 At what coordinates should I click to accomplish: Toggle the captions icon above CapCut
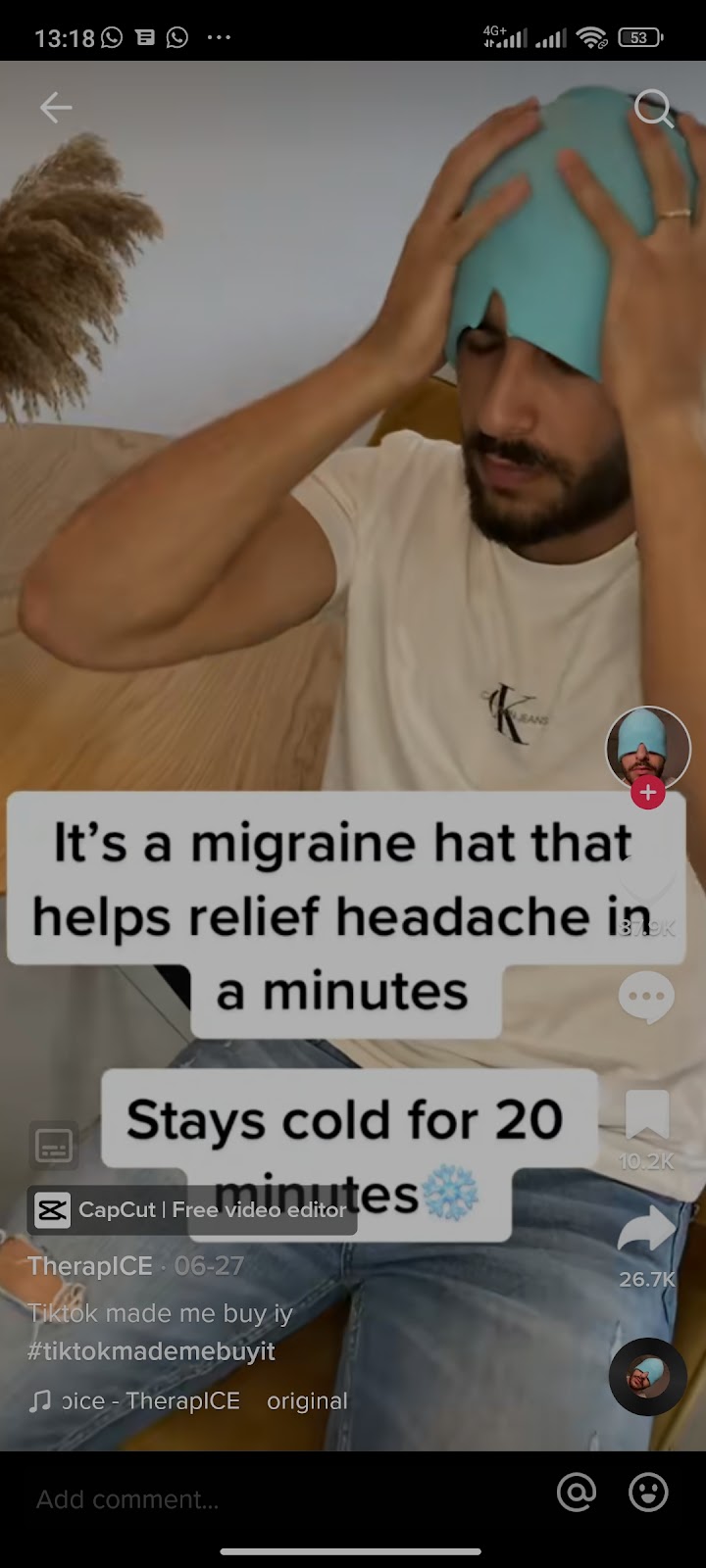(54, 1145)
